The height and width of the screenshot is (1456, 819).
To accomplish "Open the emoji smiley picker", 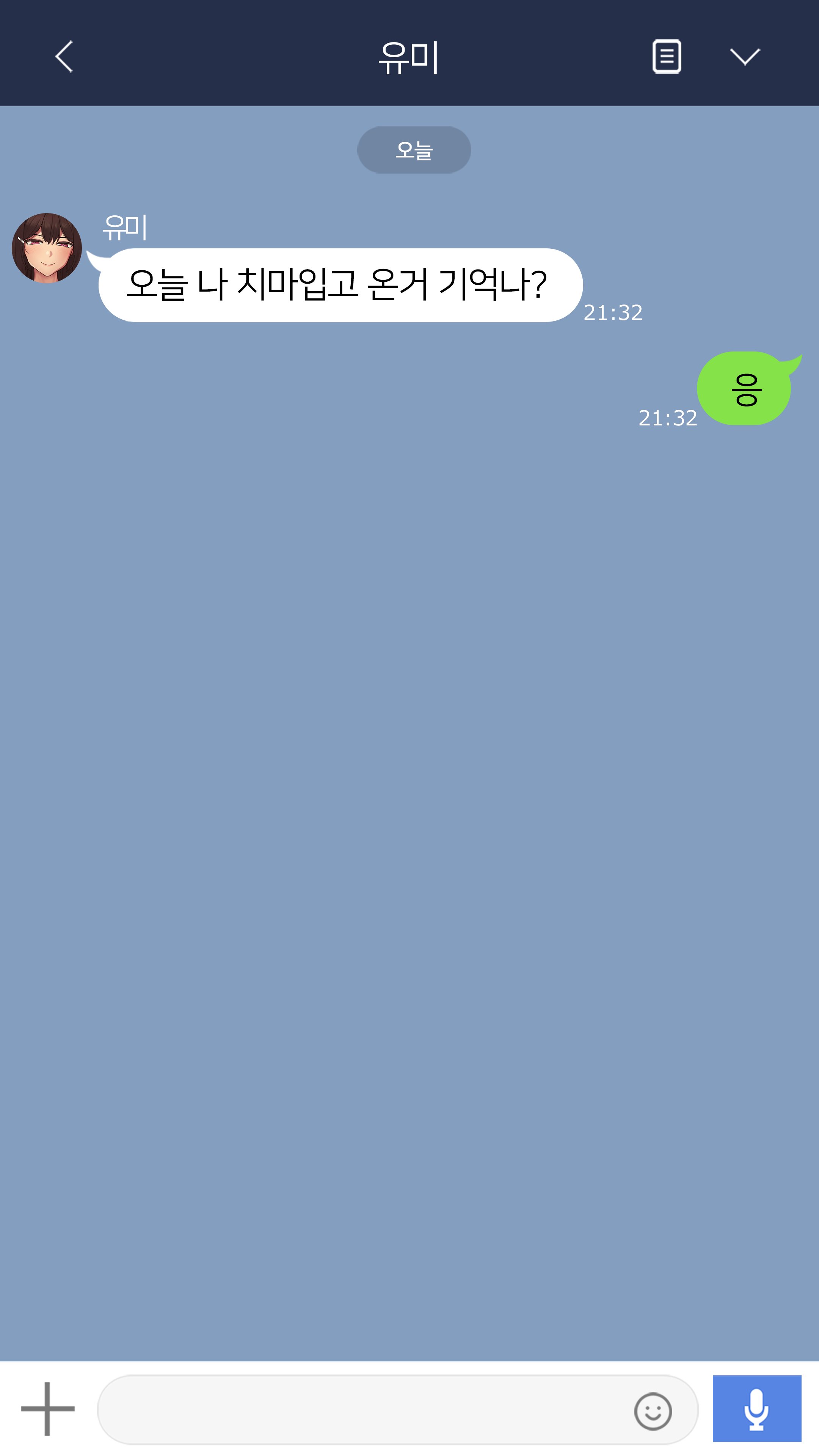I will 653,1411.
